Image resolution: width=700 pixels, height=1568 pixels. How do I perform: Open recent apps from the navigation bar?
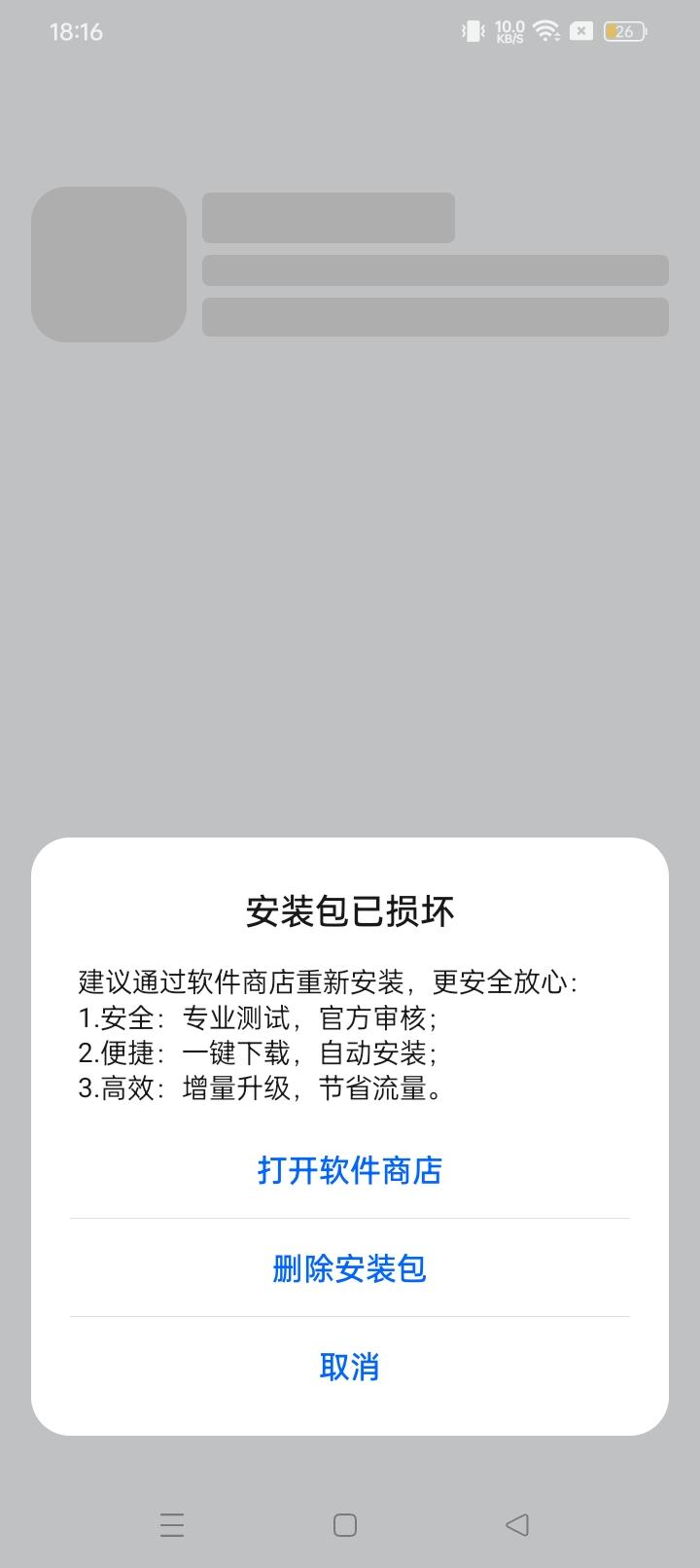pyautogui.click(x=172, y=1524)
